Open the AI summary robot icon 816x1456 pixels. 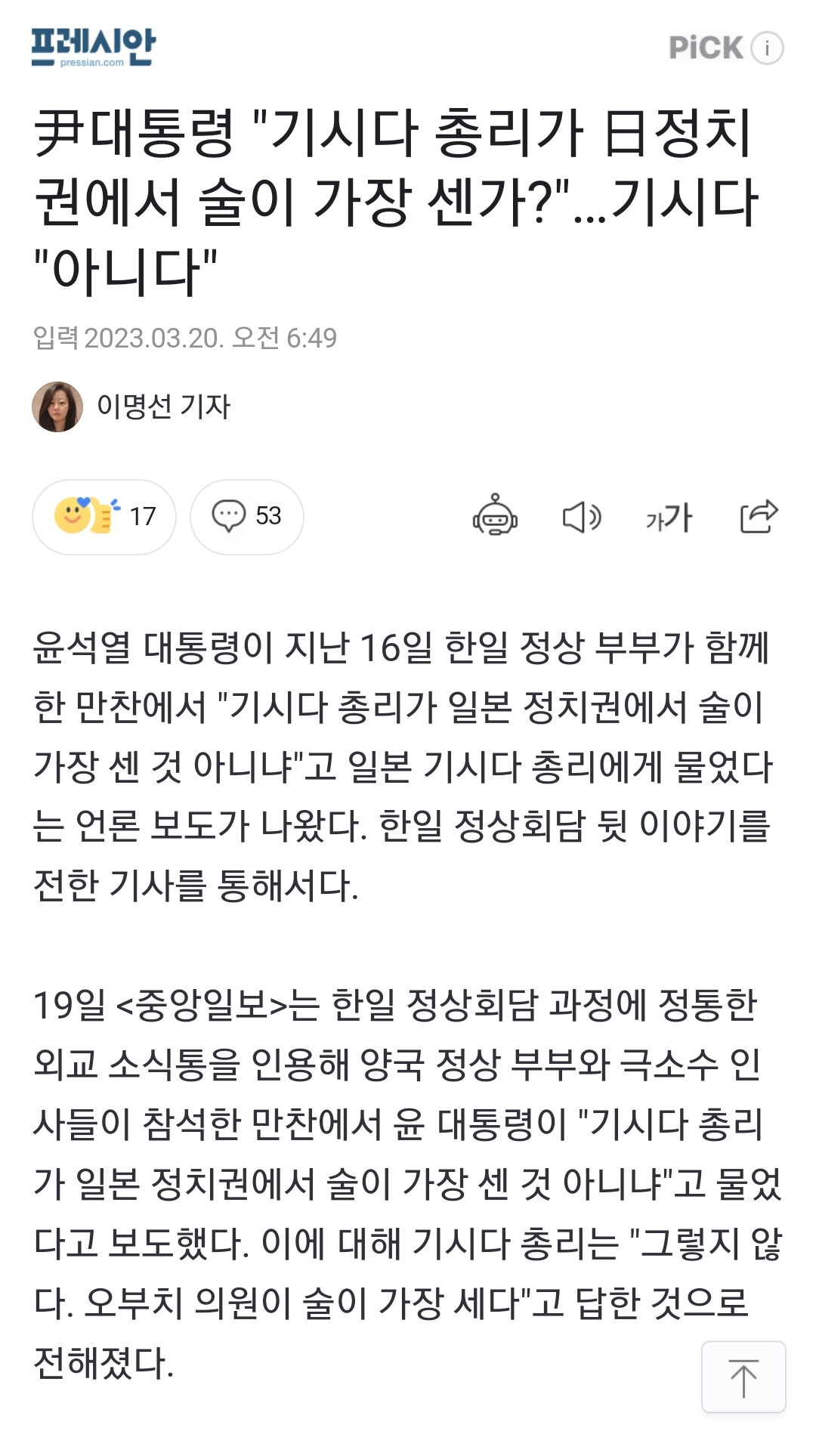pyautogui.click(x=495, y=517)
